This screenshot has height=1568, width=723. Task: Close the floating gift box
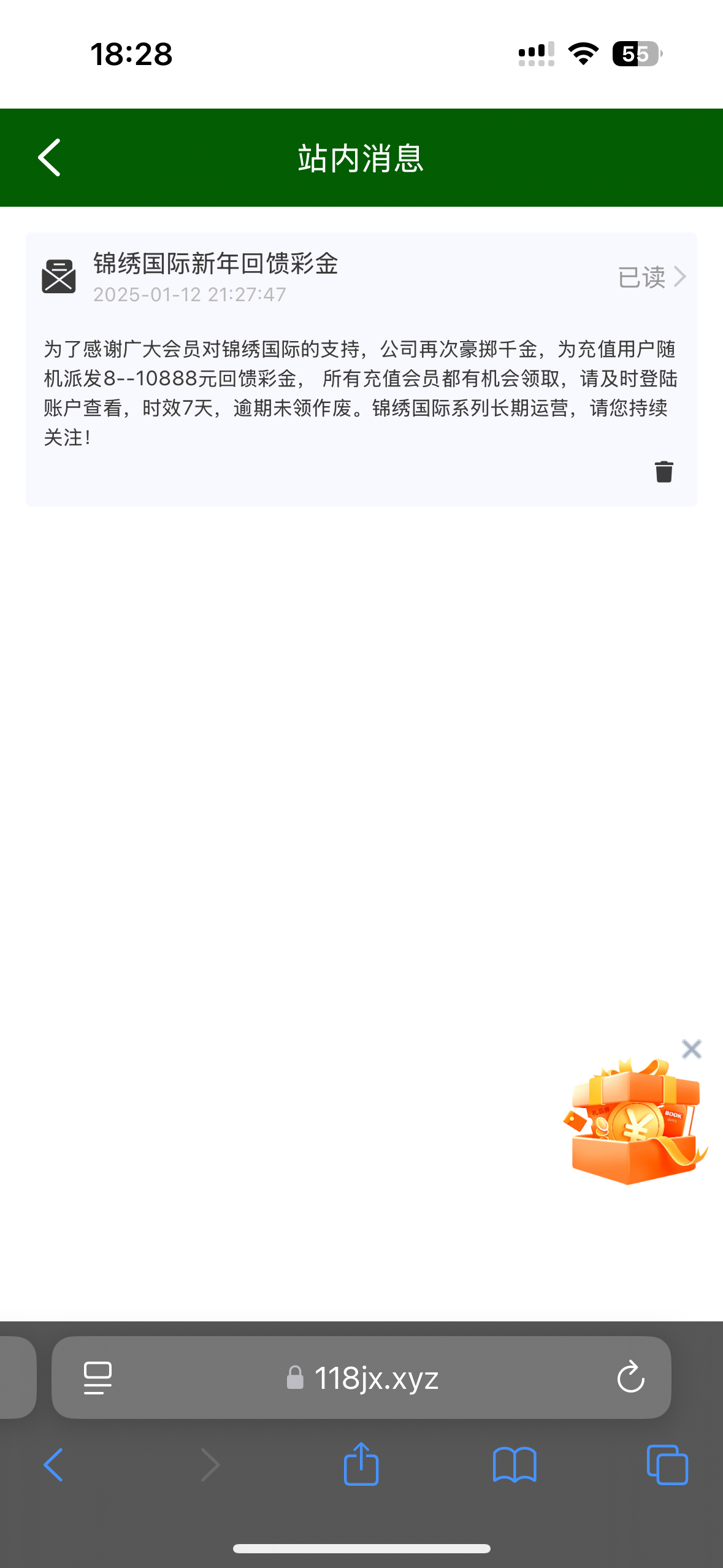[691, 1049]
